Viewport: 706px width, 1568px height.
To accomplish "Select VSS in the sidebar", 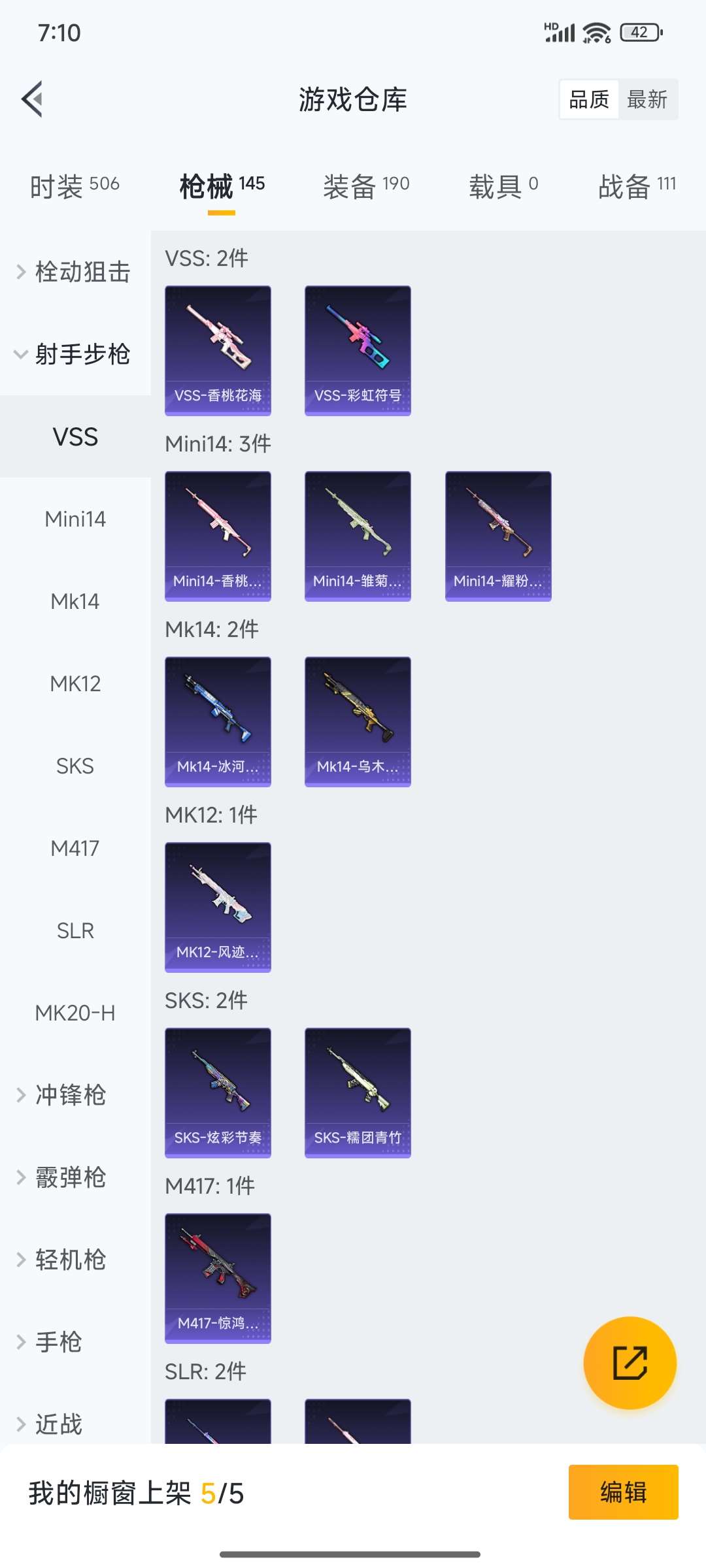I will click(75, 436).
